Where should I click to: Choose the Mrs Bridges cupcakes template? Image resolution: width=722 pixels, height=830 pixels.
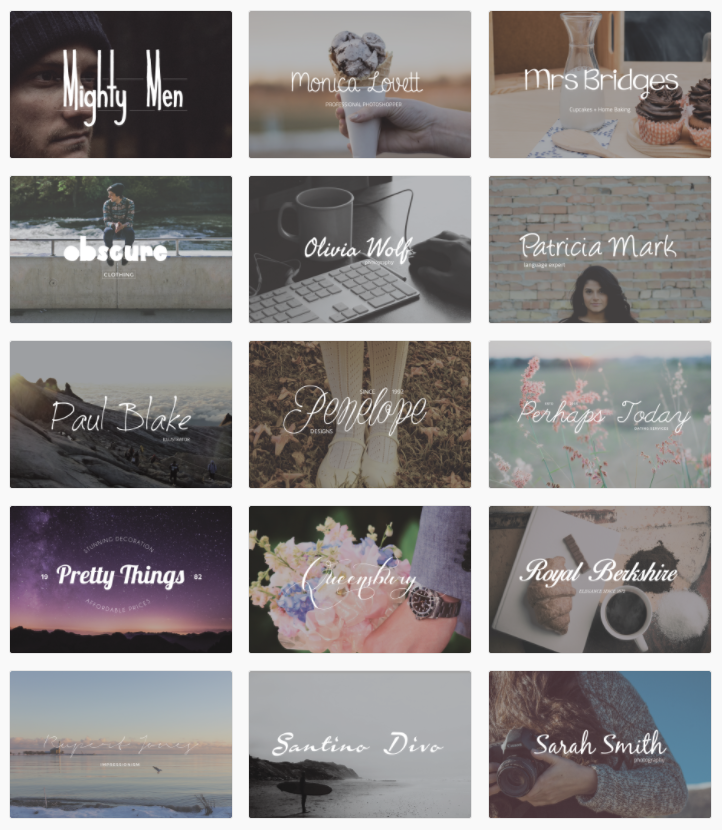tap(600, 85)
